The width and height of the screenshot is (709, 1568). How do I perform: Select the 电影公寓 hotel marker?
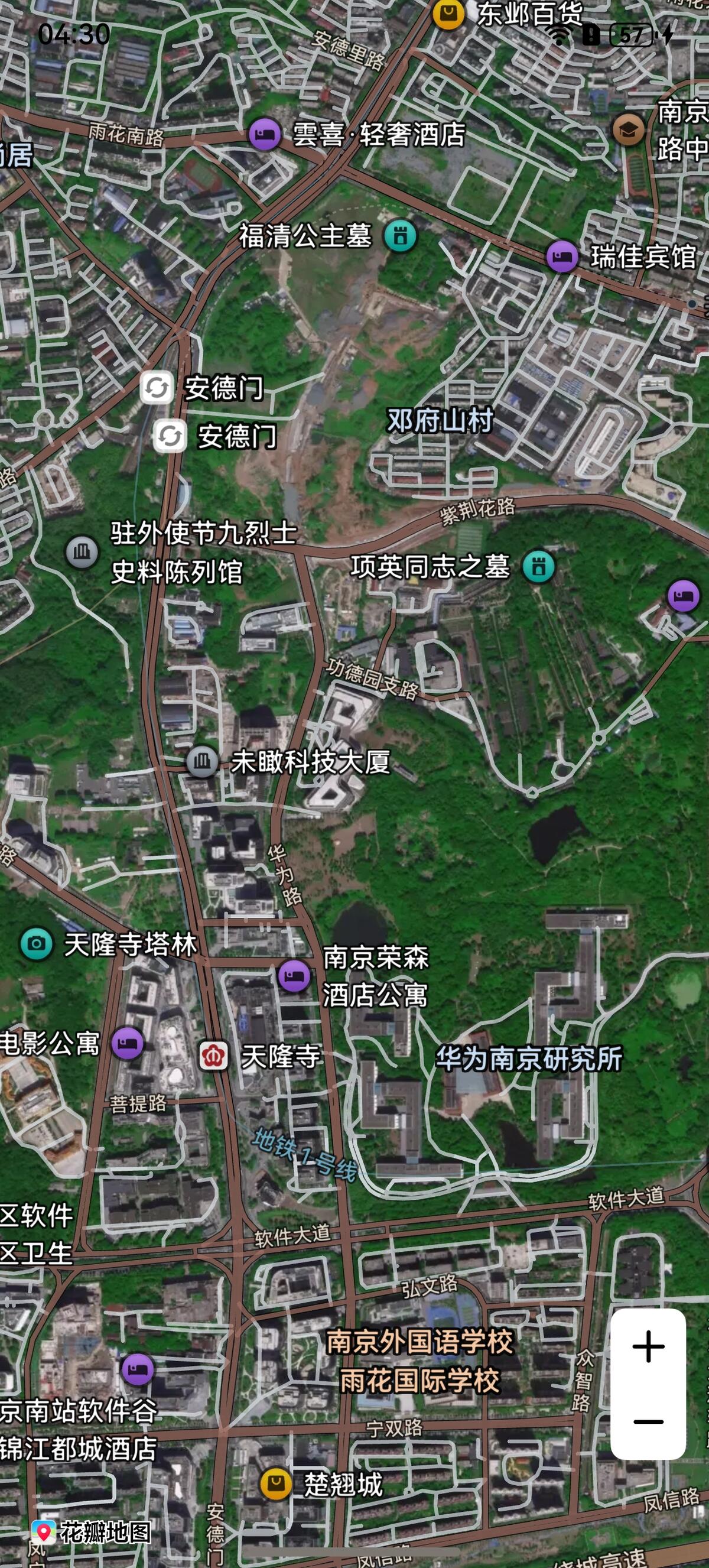point(128,1043)
